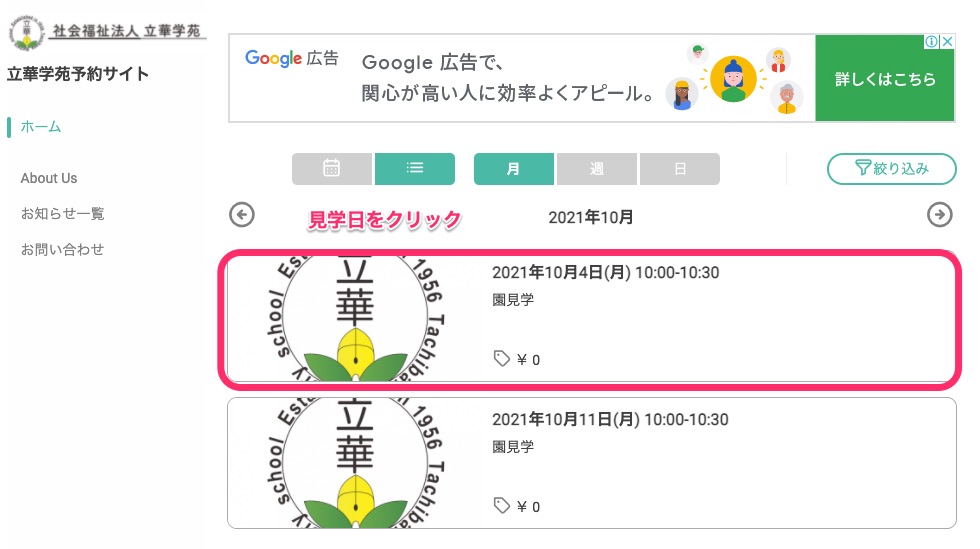Go to the previous month
980x549 pixels.
coord(242,215)
